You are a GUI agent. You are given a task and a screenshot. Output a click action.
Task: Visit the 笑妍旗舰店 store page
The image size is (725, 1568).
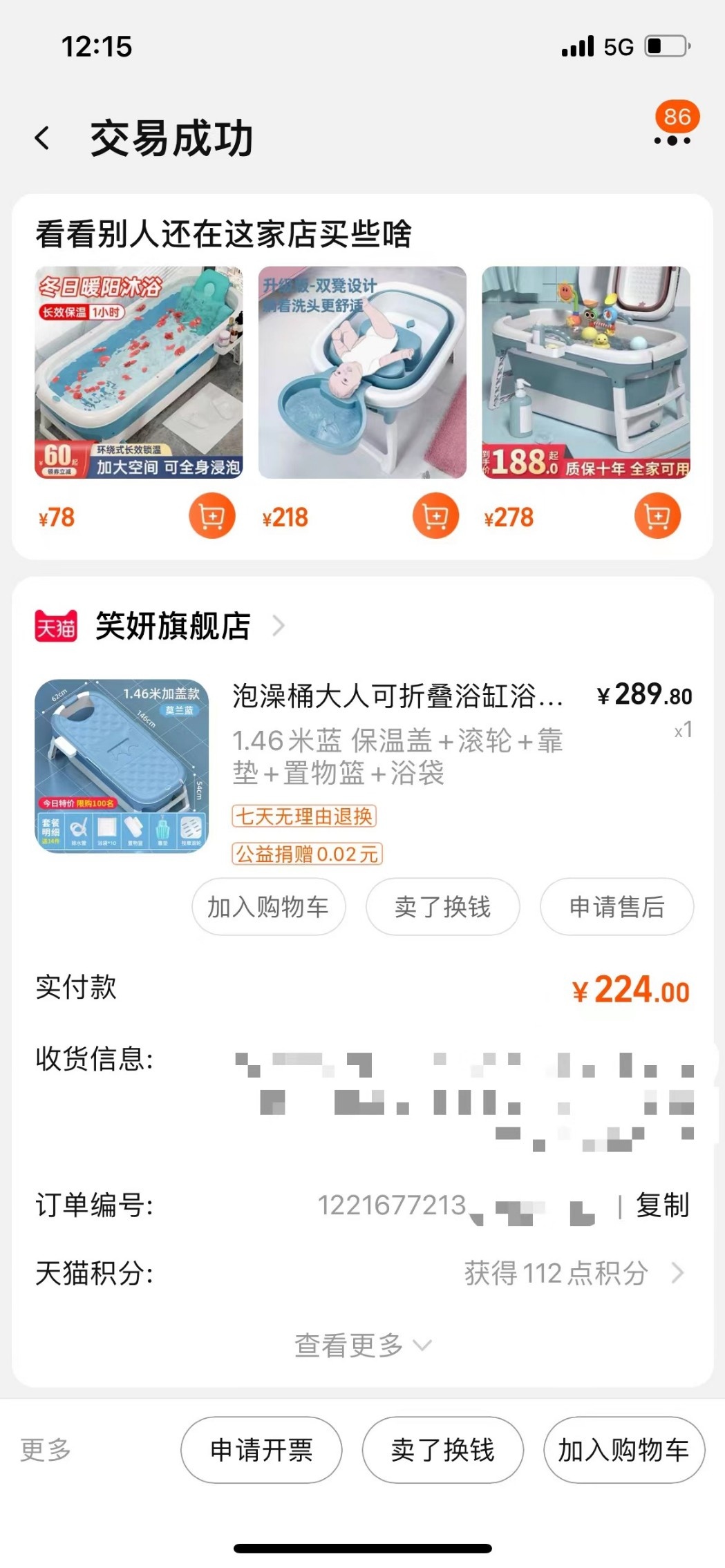[173, 626]
